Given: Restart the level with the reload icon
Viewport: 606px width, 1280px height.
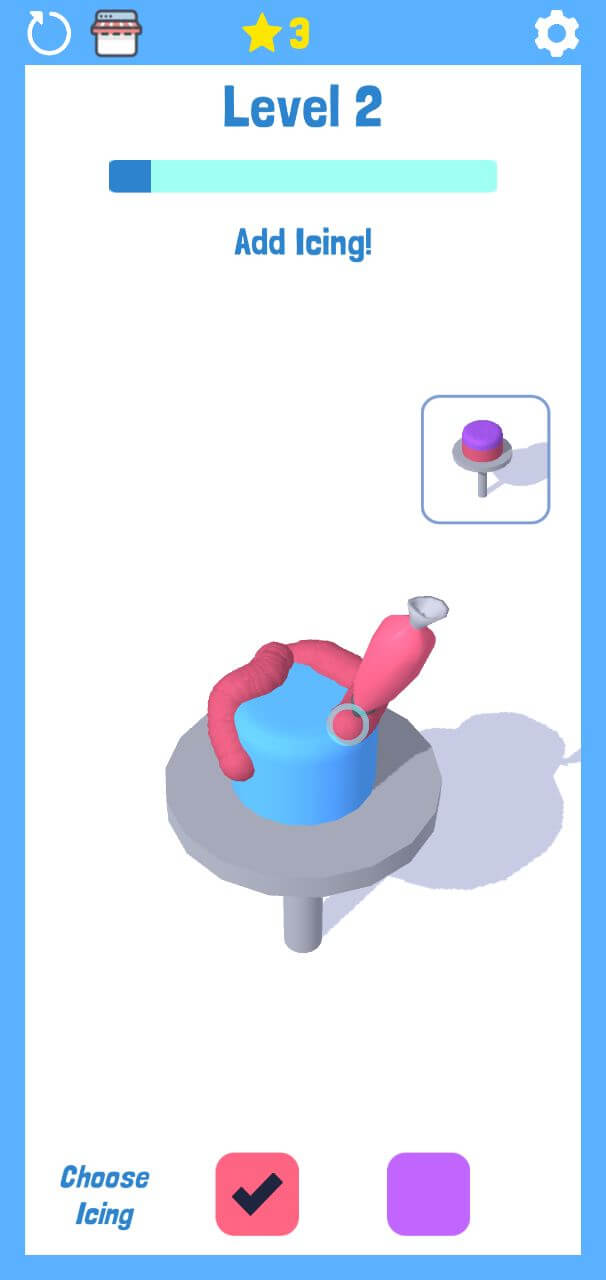Looking at the screenshot, I should (x=48, y=33).
